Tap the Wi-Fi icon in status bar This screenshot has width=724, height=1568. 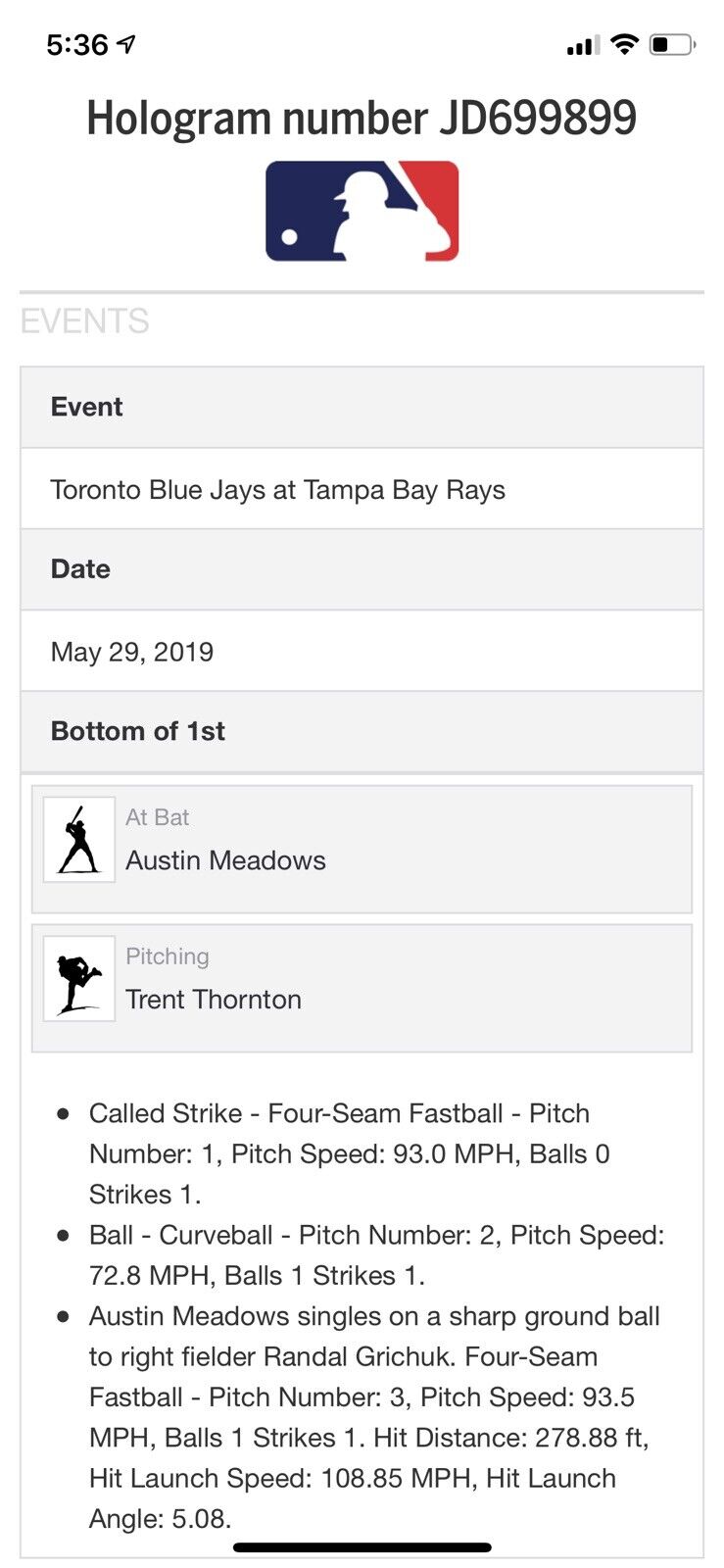624,43
